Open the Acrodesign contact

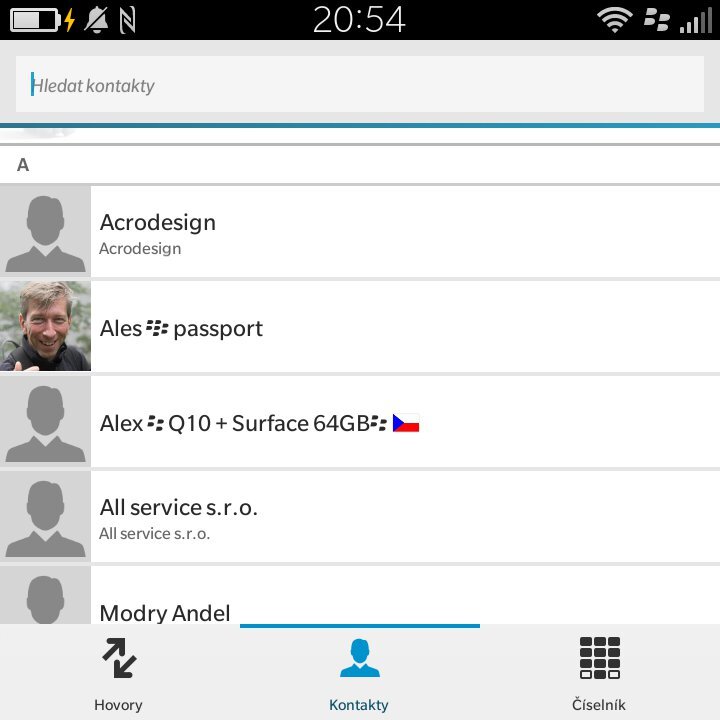point(360,232)
